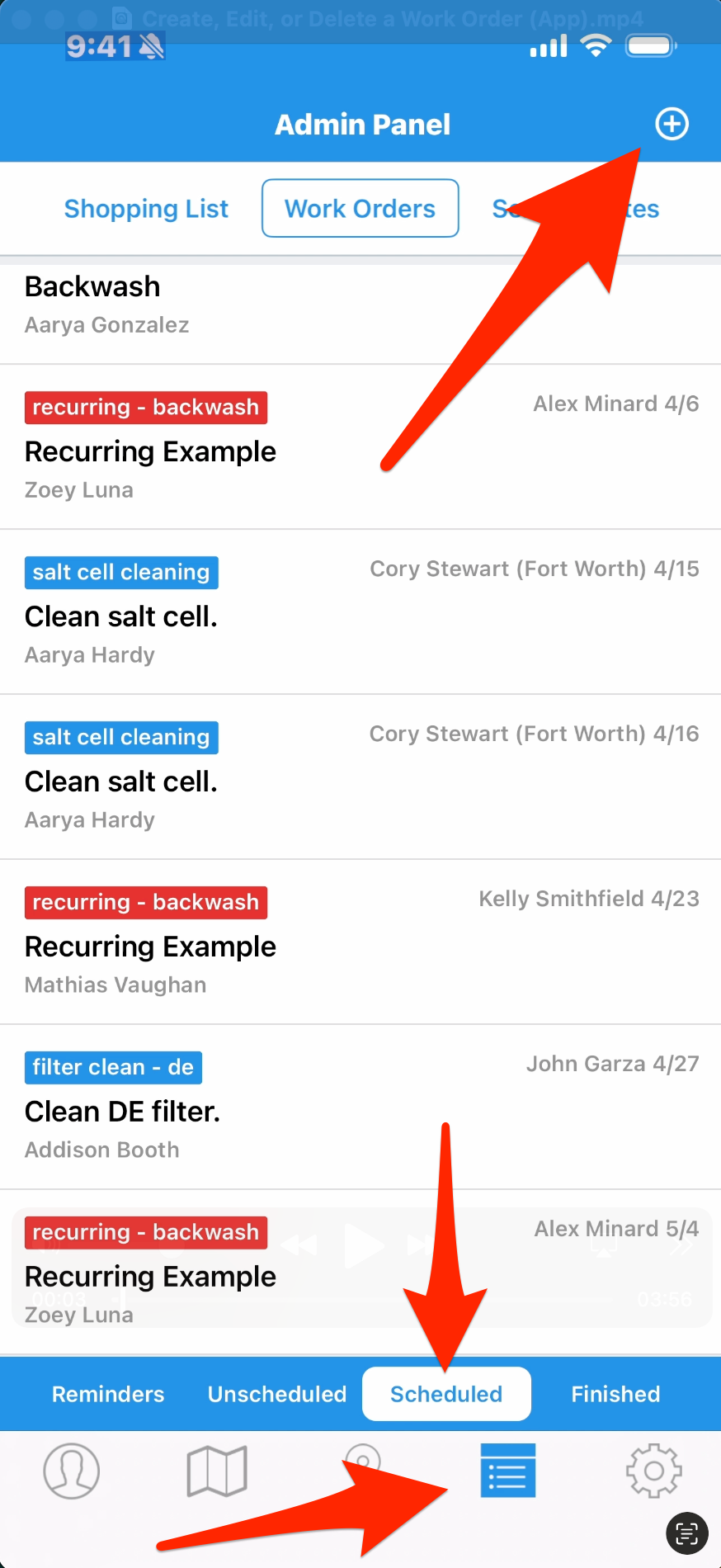The width and height of the screenshot is (721, 1568).
Task: Switch to Unscheduled work orders
Action: pyautogui.click(x=277, y=1394)
